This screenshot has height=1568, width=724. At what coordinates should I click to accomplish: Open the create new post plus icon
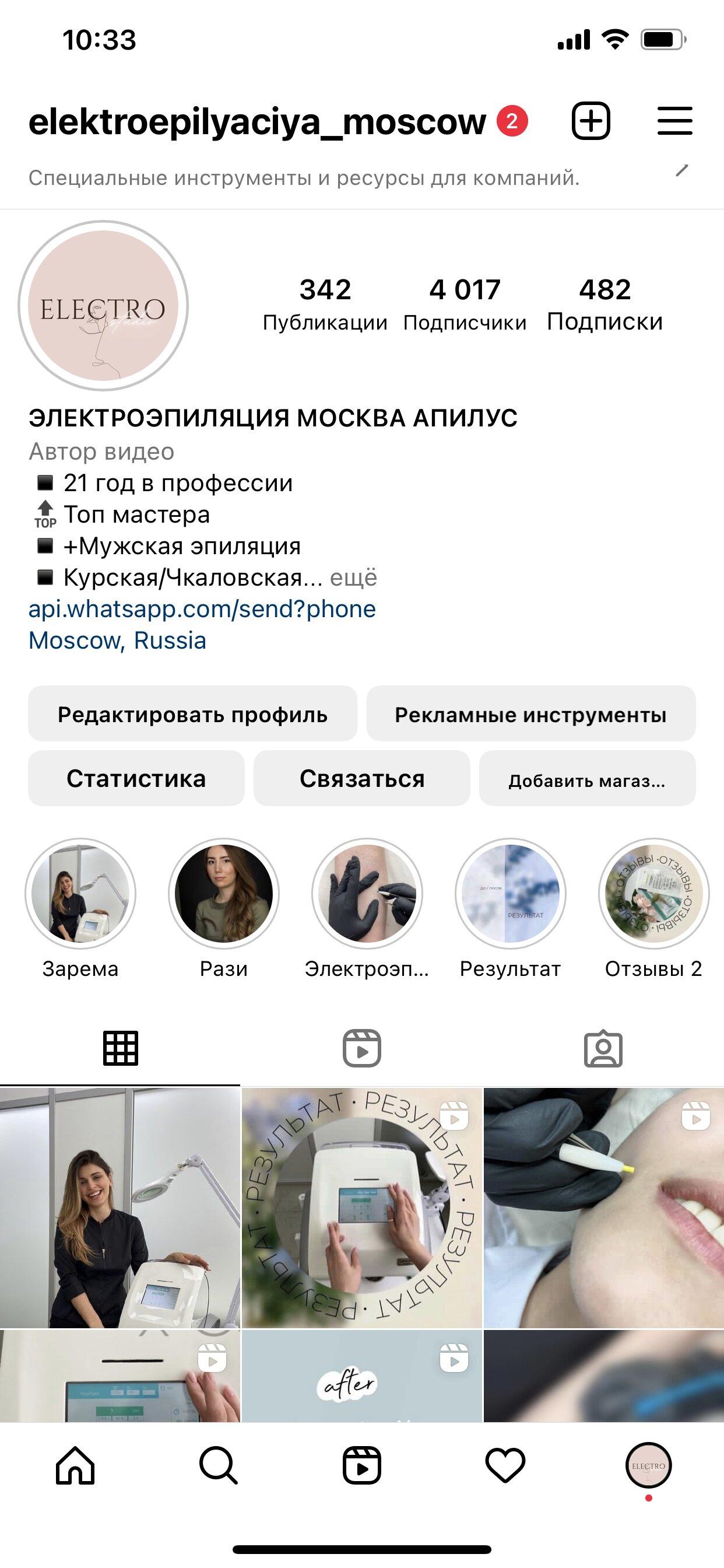point(591,121)
